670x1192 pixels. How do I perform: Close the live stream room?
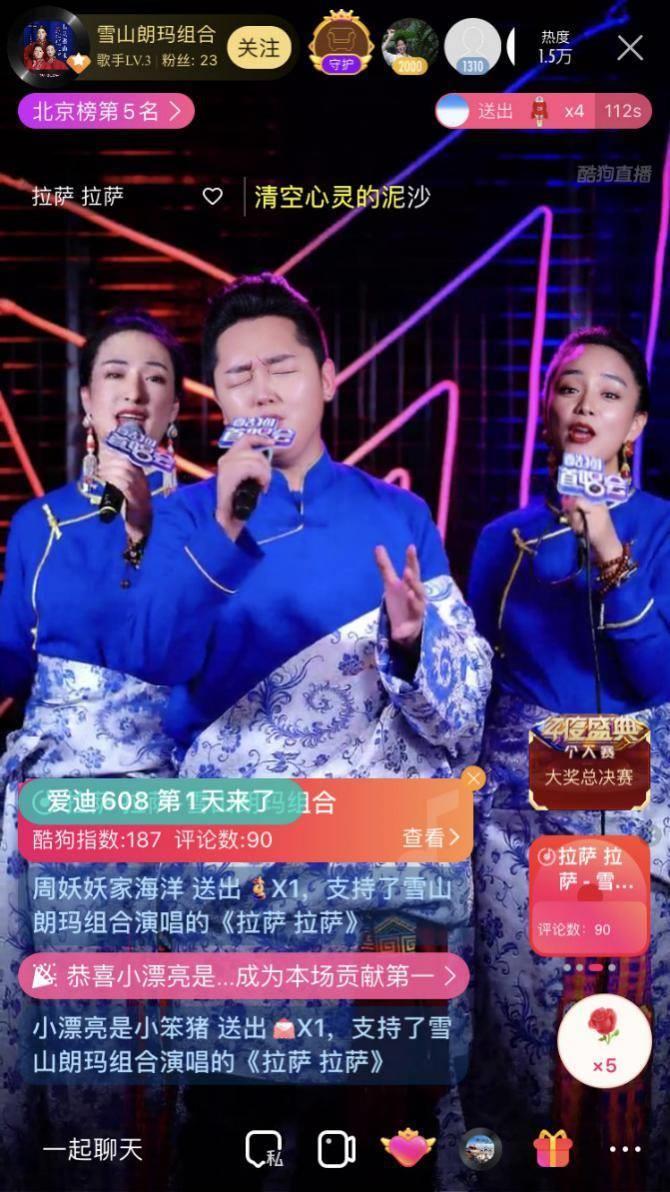tap(630, 47)
